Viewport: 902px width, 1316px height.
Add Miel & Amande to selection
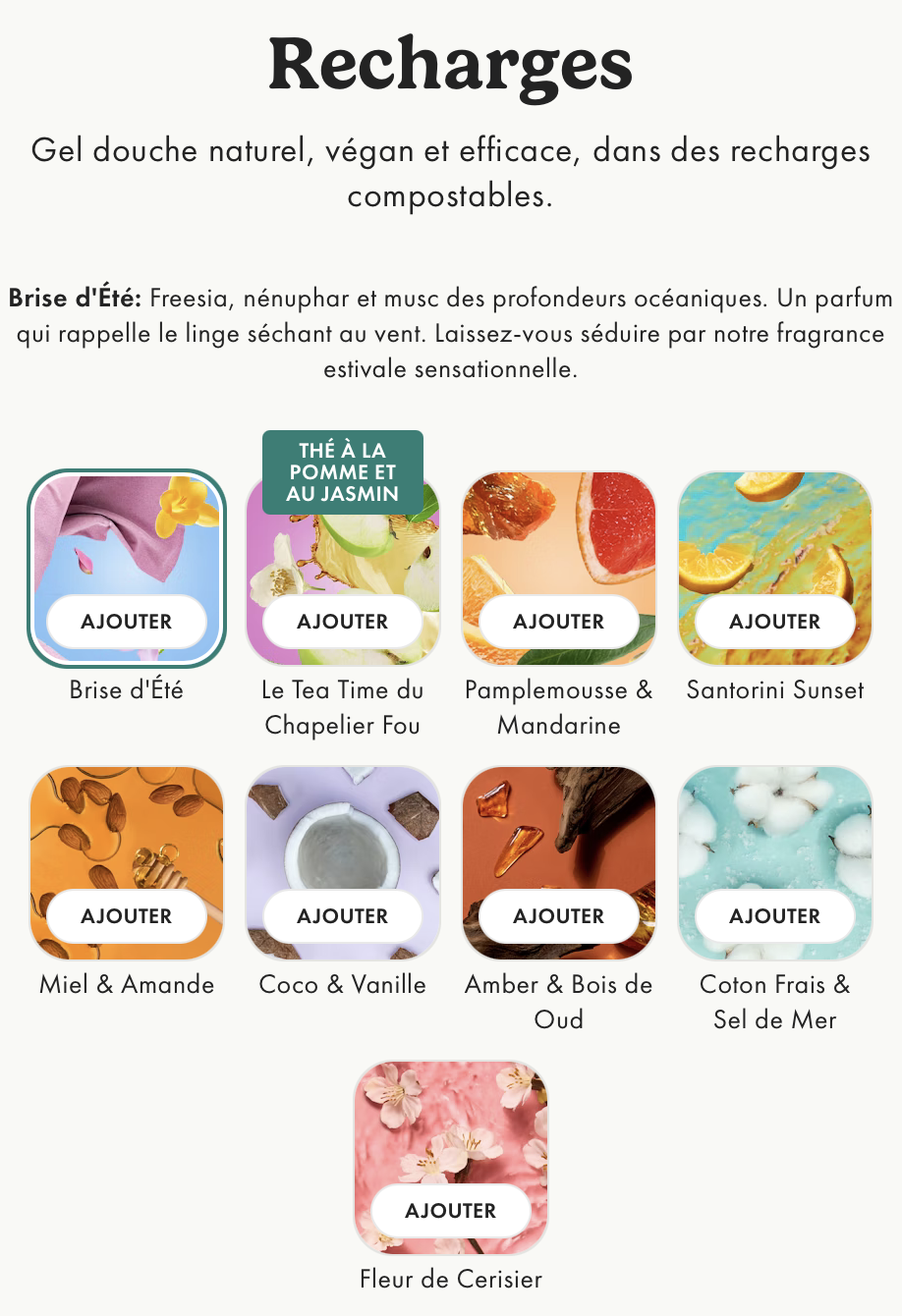pos(127,916)
